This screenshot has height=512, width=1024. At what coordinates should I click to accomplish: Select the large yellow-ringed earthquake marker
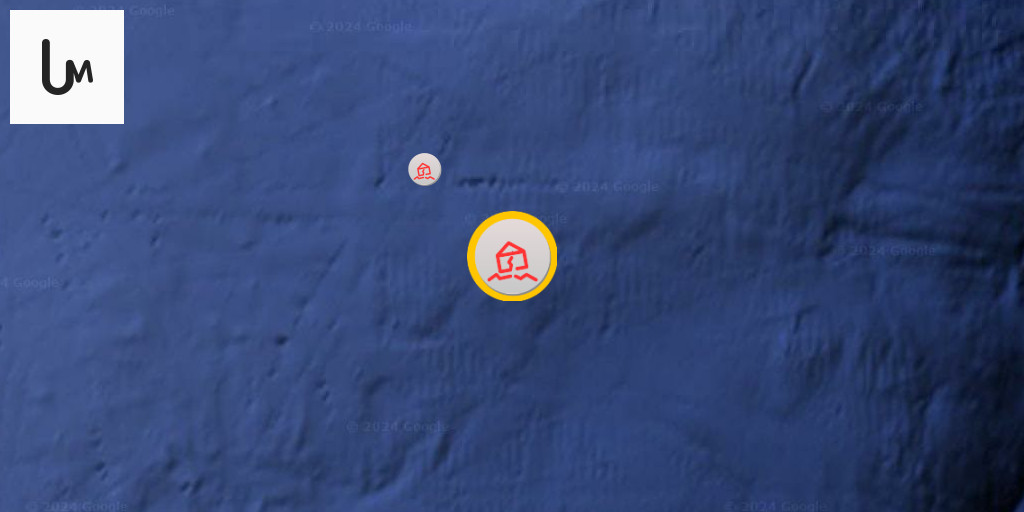[x=512, y=256]
